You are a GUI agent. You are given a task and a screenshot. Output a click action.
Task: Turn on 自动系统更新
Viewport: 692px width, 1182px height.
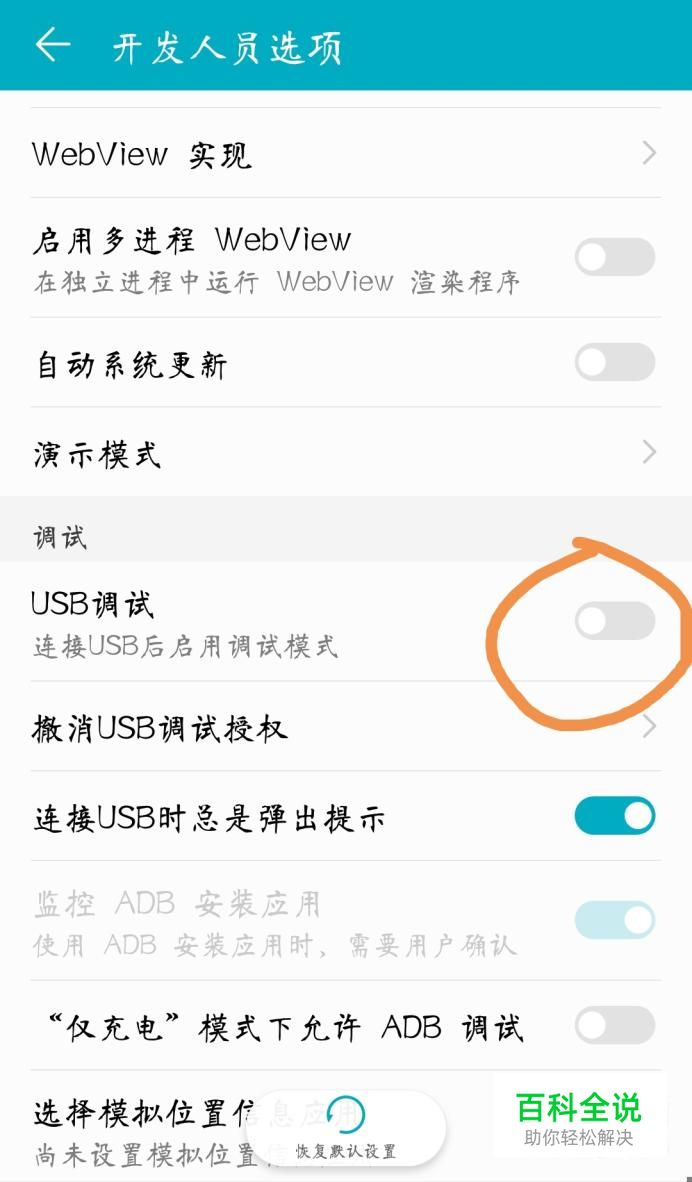tap(614, 362)
